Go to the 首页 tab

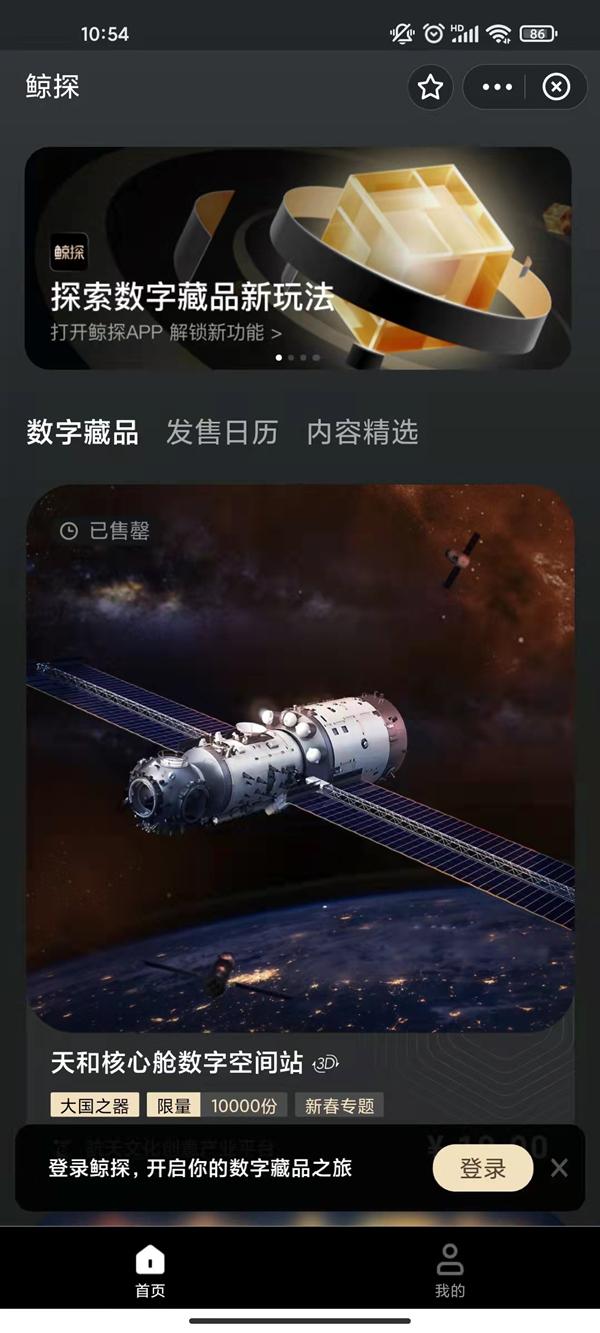tap(150, 1270)
